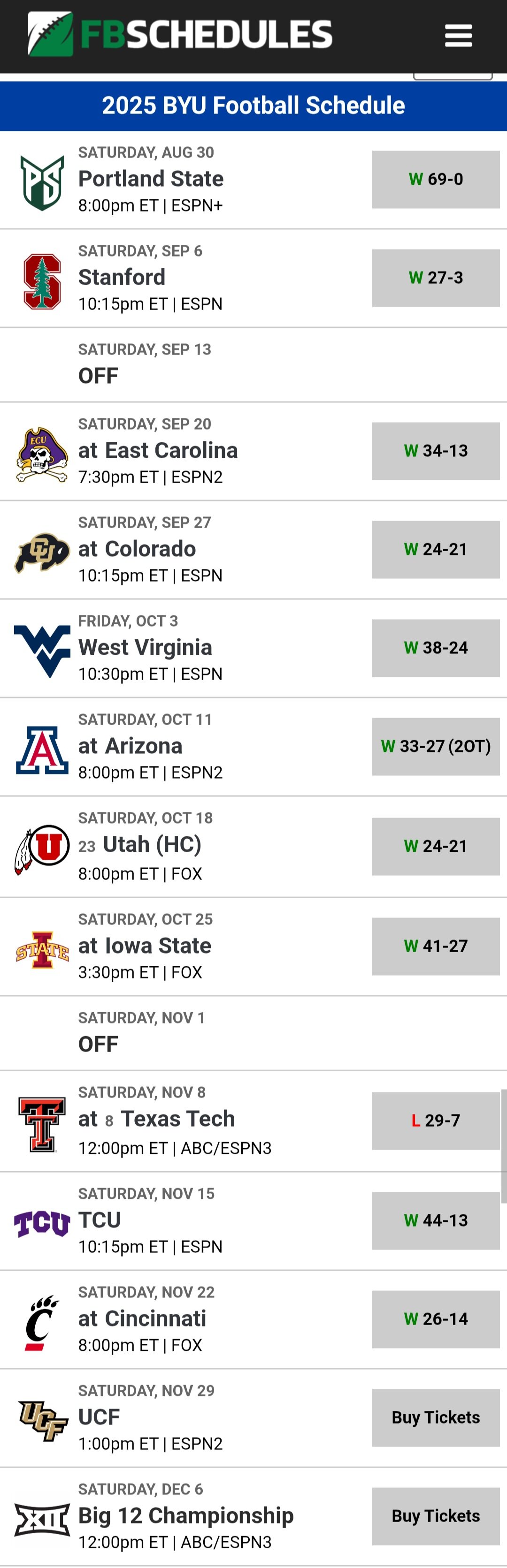The width and height of the screenshot is (507, 1568).
Task: Open UCF team schedule page
Action: [x=100, y=1417]
